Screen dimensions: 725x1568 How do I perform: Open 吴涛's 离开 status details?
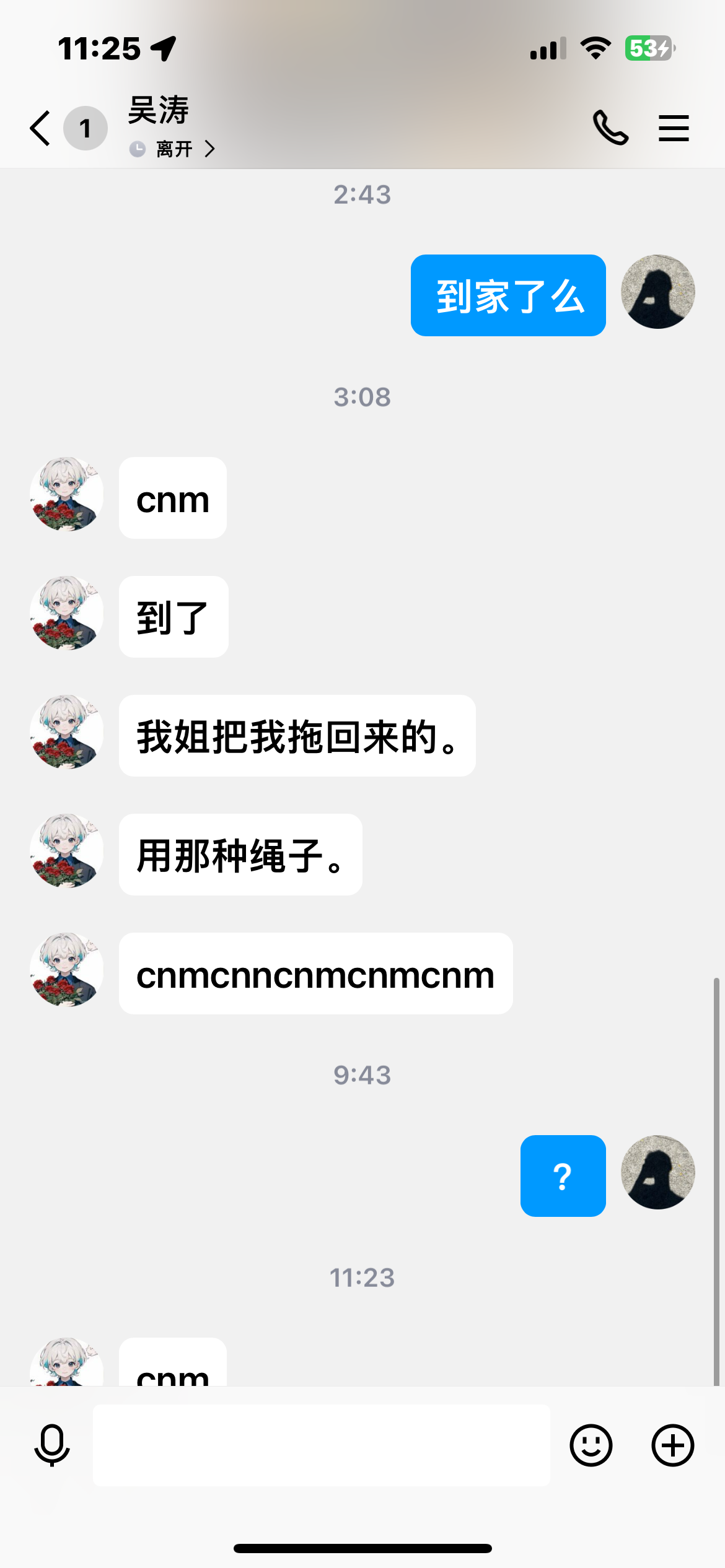click(174, 149)
